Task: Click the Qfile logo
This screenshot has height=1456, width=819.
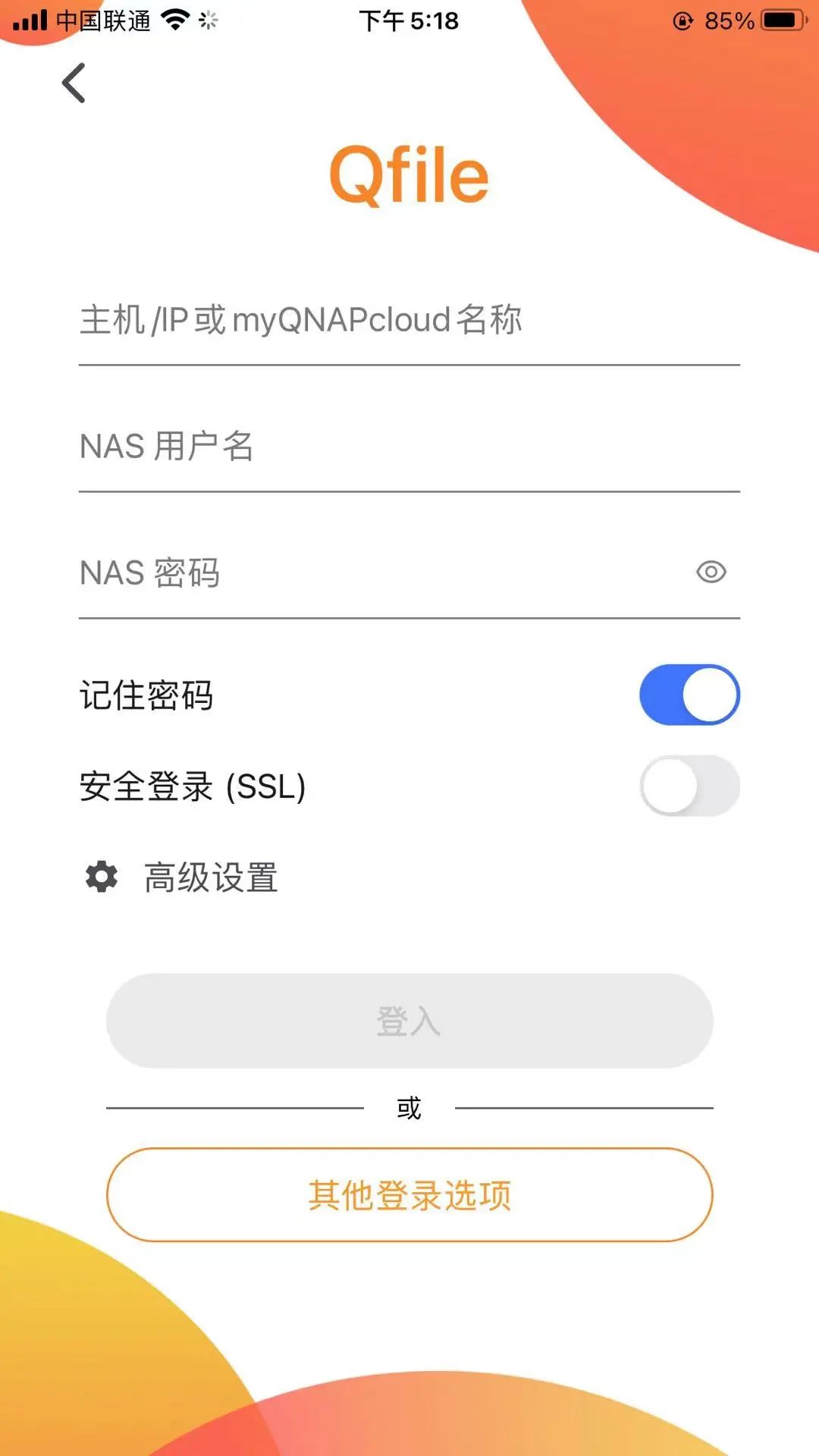Action: [x=409, y=173]
